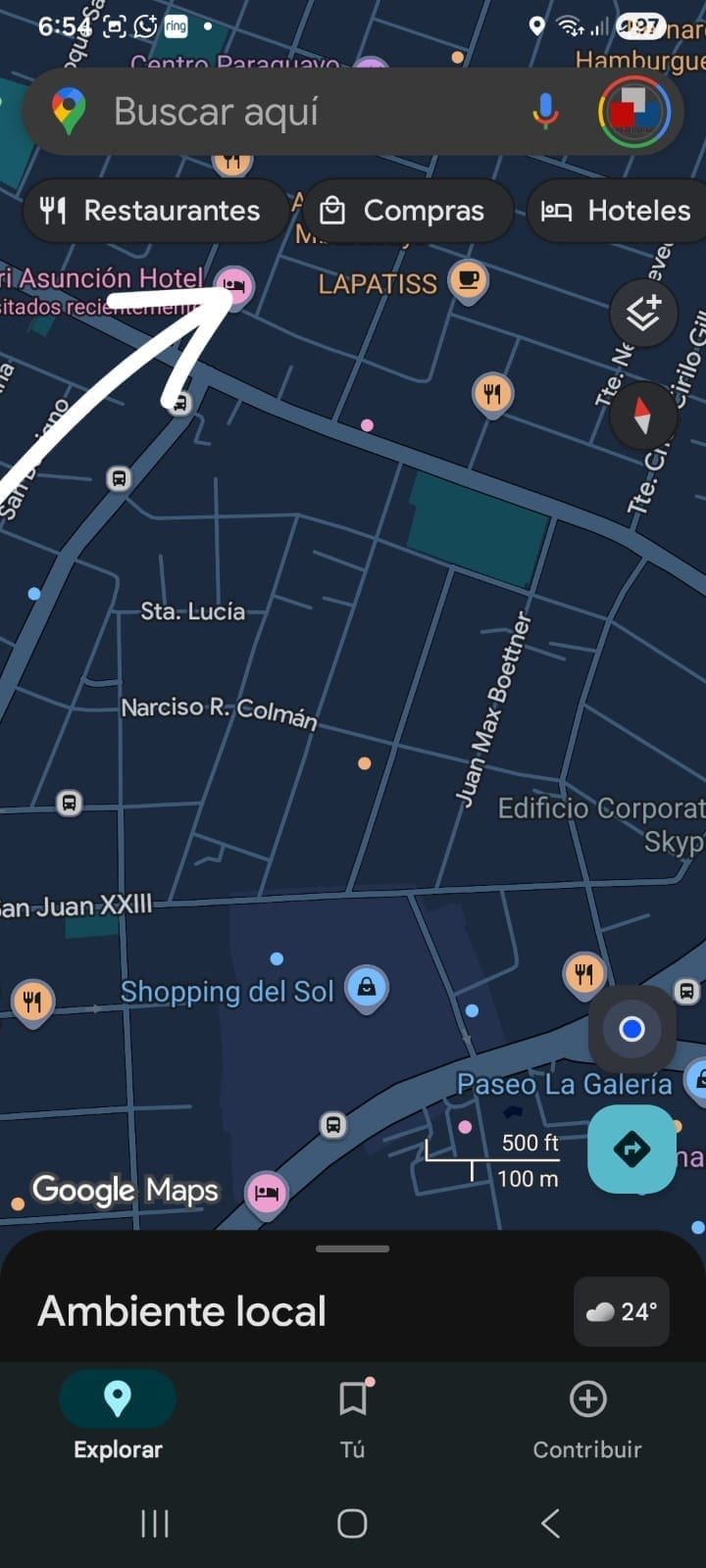706x1568 pixels.
Task: Go back with the system back button
Action: coord(551,1523)
